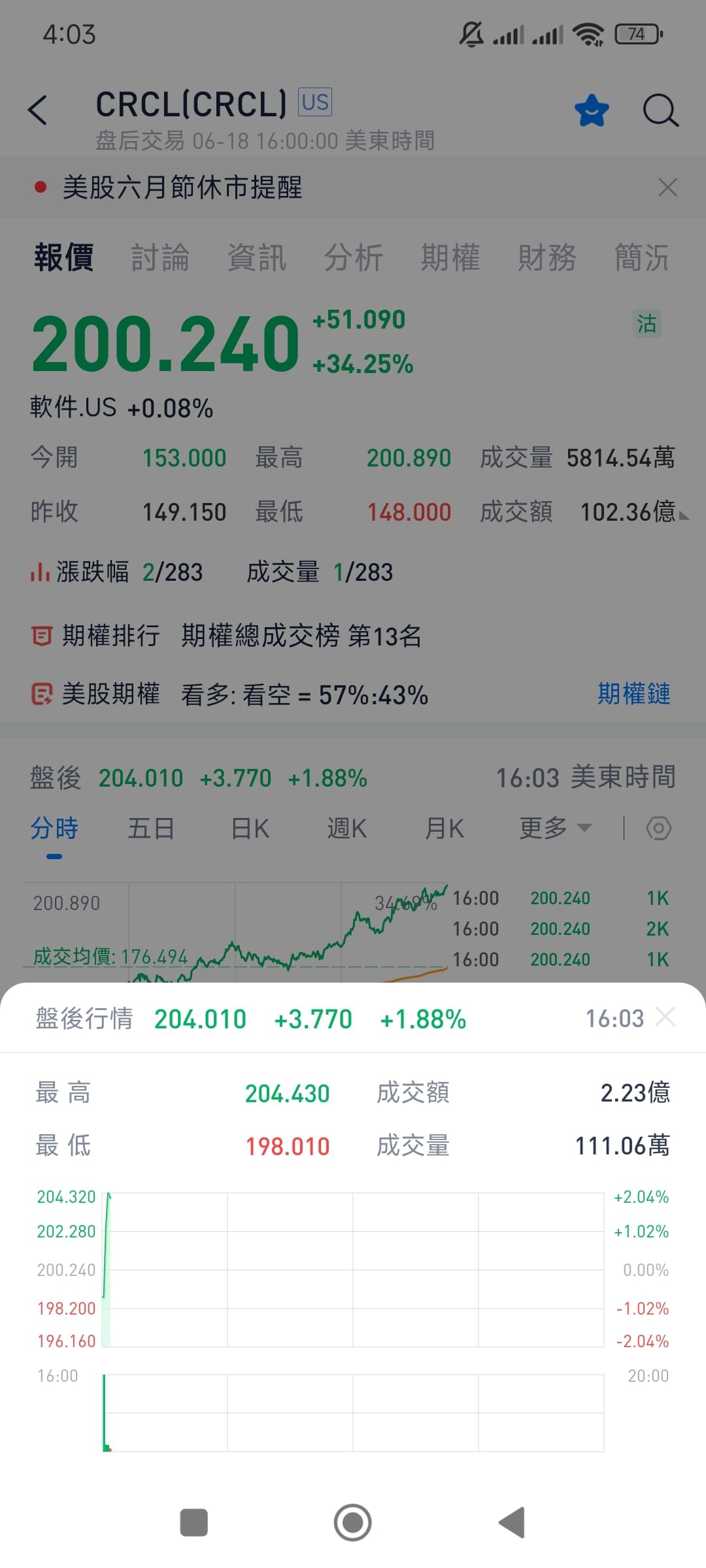Select the 五日 chart period

(x=151, y=828)
